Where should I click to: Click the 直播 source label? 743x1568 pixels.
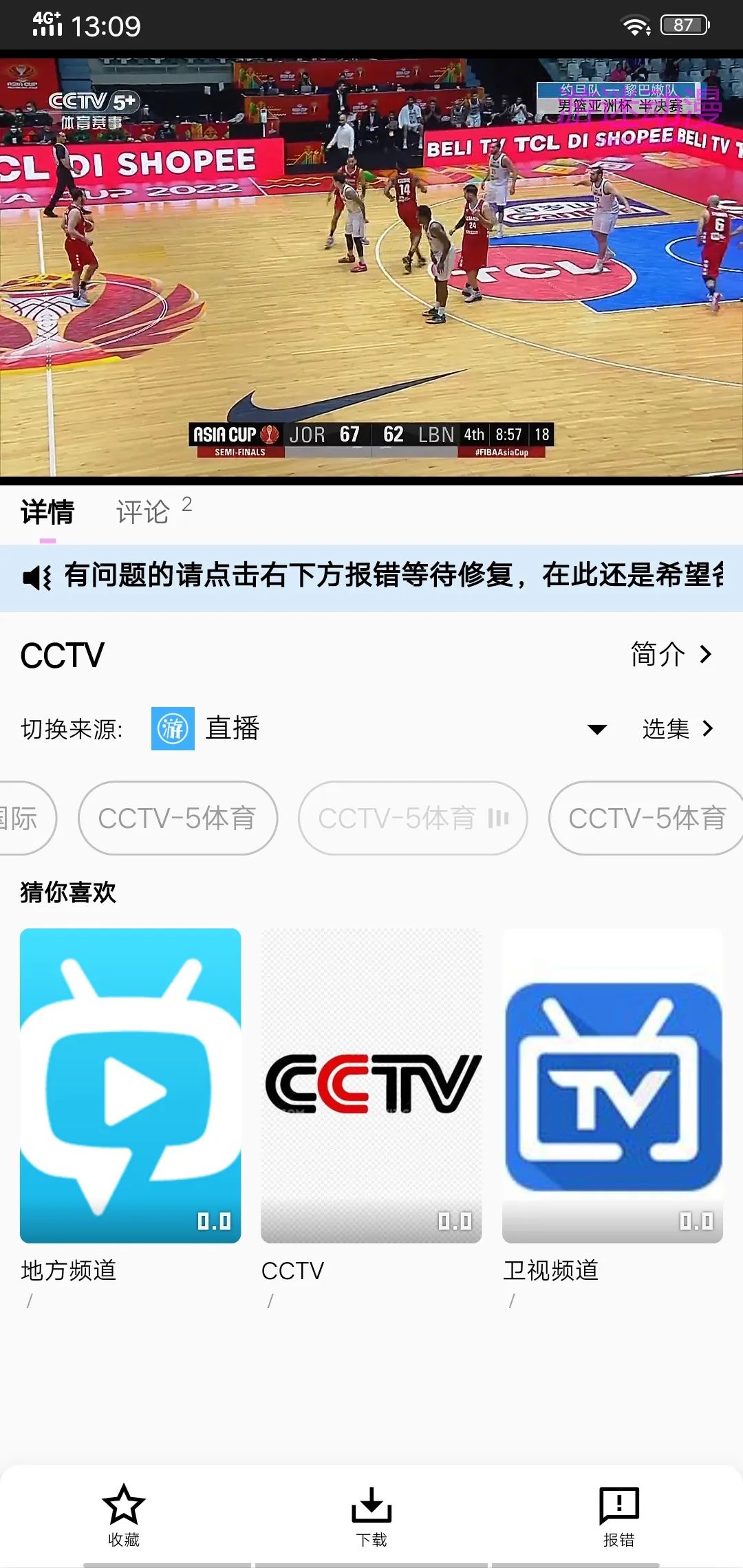tap(231, 729)
